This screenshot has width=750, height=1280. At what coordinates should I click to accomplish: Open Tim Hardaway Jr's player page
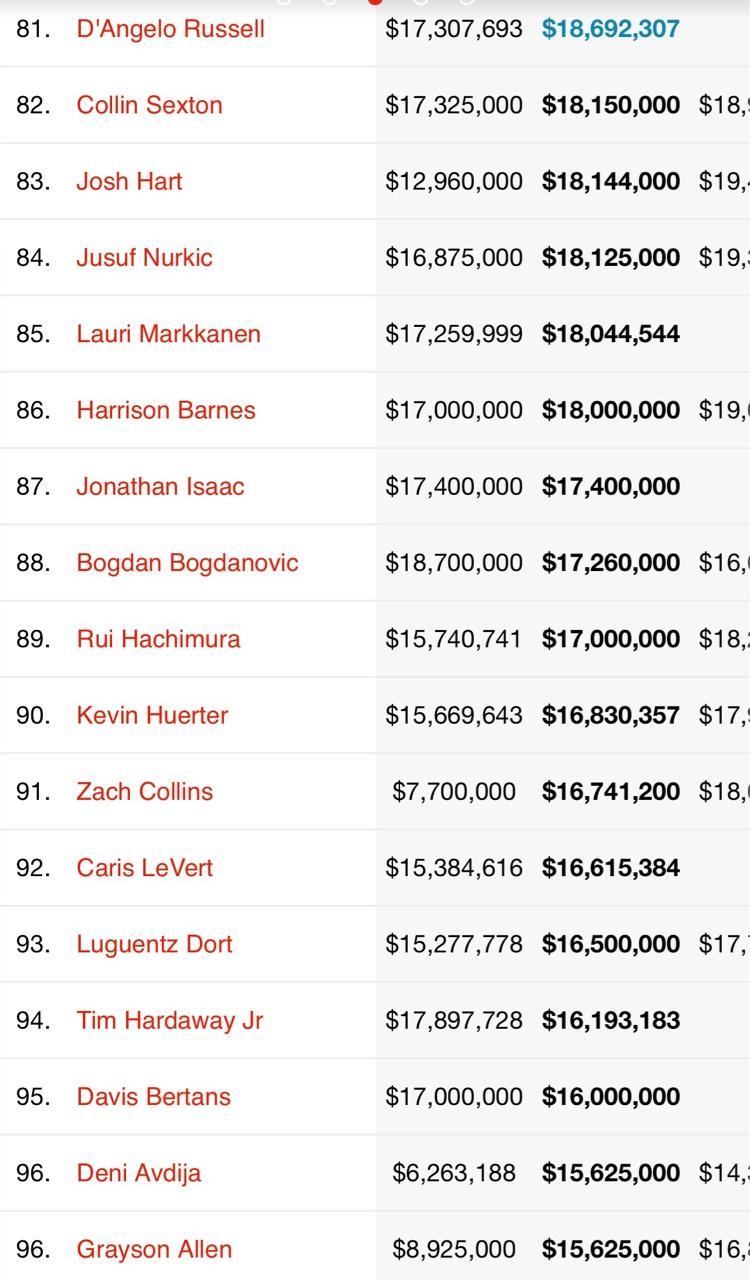tap(170, 1020)
